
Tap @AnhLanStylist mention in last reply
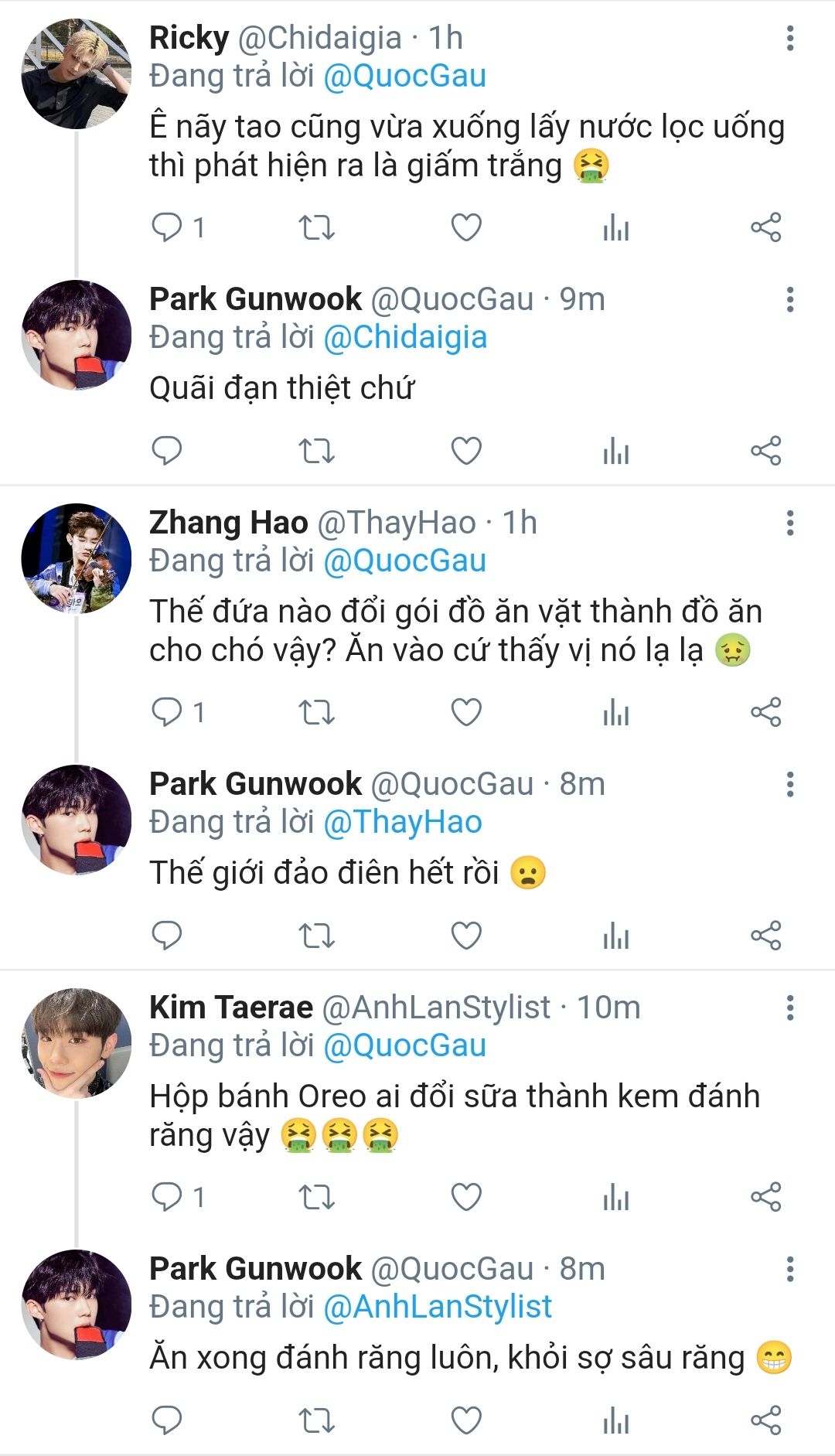(x=437, y=1307)
